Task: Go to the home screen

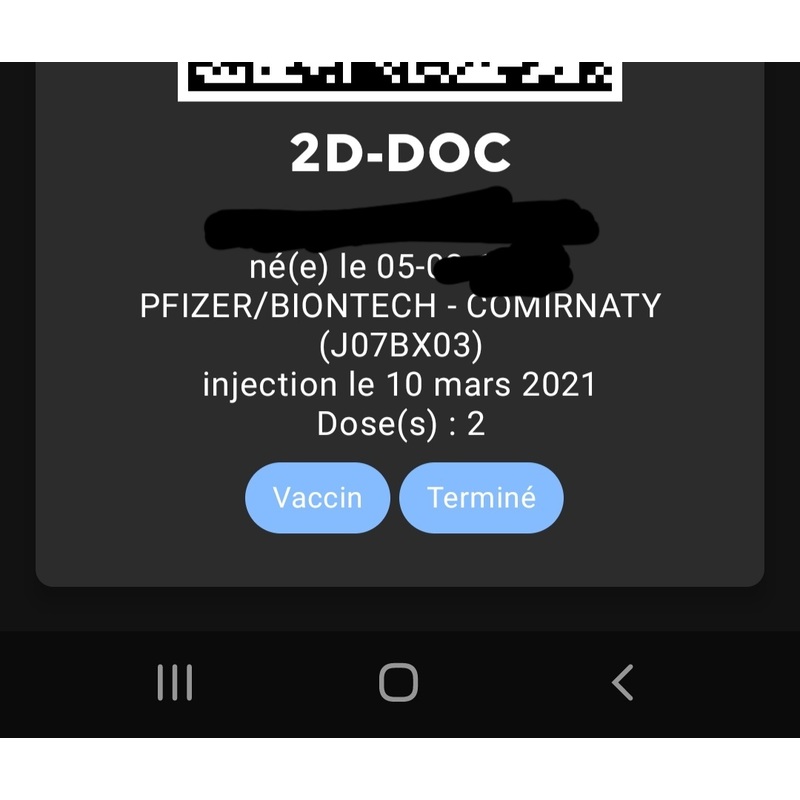Action: click(x=398, y=683)
